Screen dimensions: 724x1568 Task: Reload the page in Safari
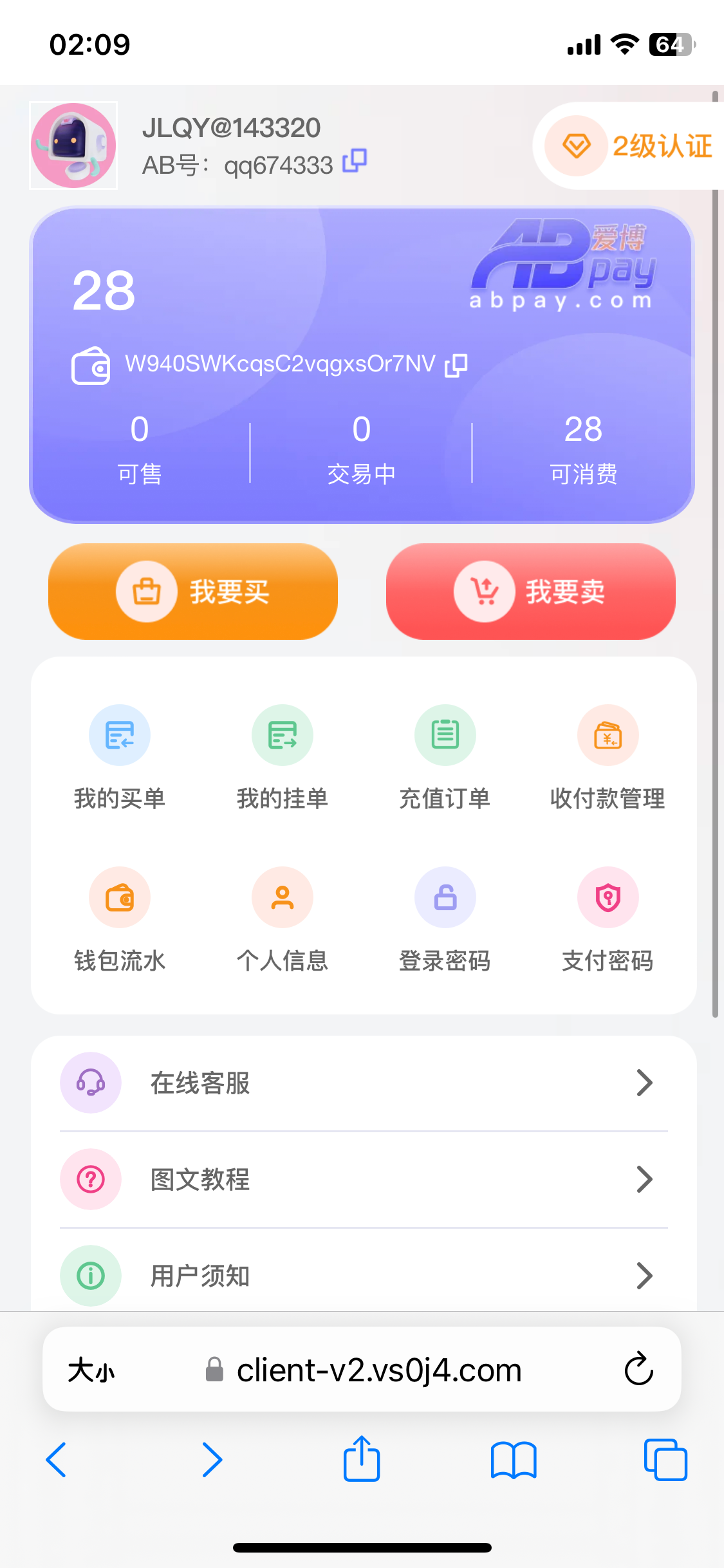[x=638, y=1369]
